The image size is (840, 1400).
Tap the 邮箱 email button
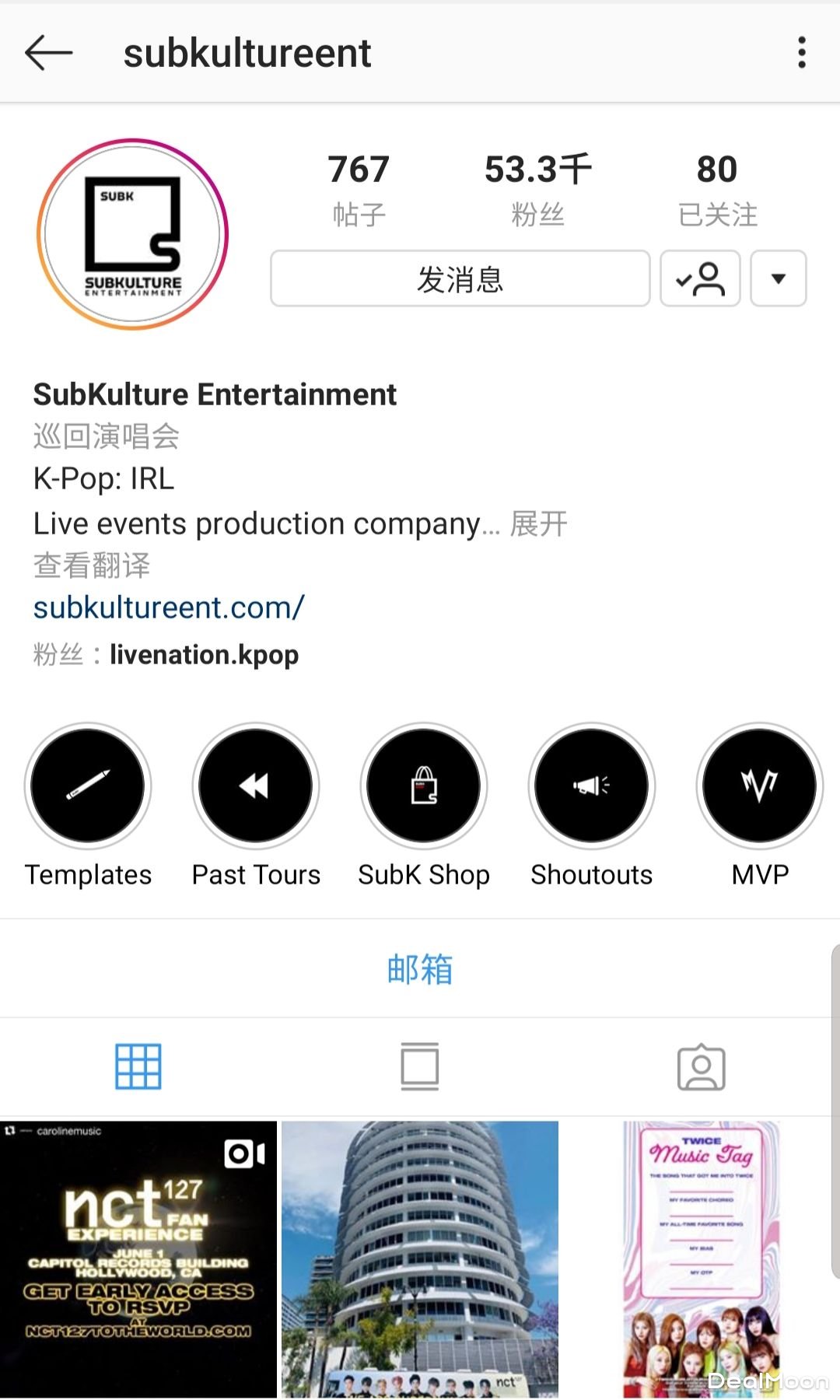[x=419, y=969]
